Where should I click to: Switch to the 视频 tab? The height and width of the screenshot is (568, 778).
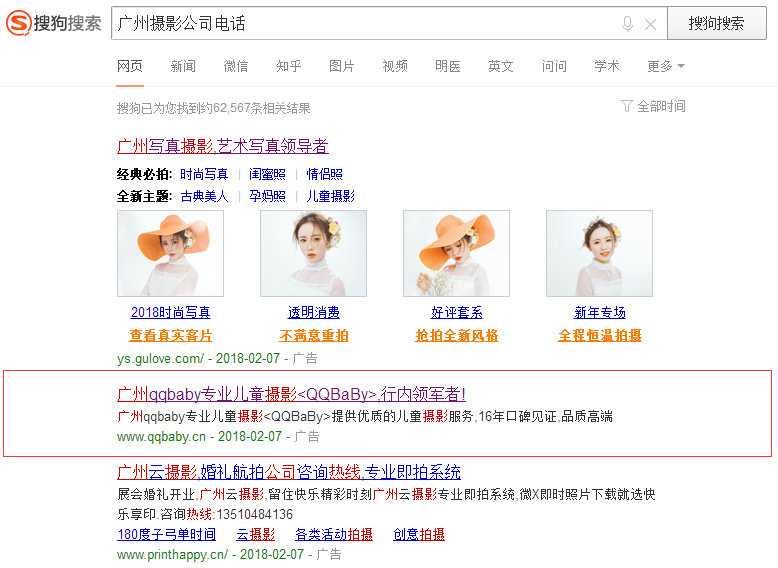(x=395, y=66)
